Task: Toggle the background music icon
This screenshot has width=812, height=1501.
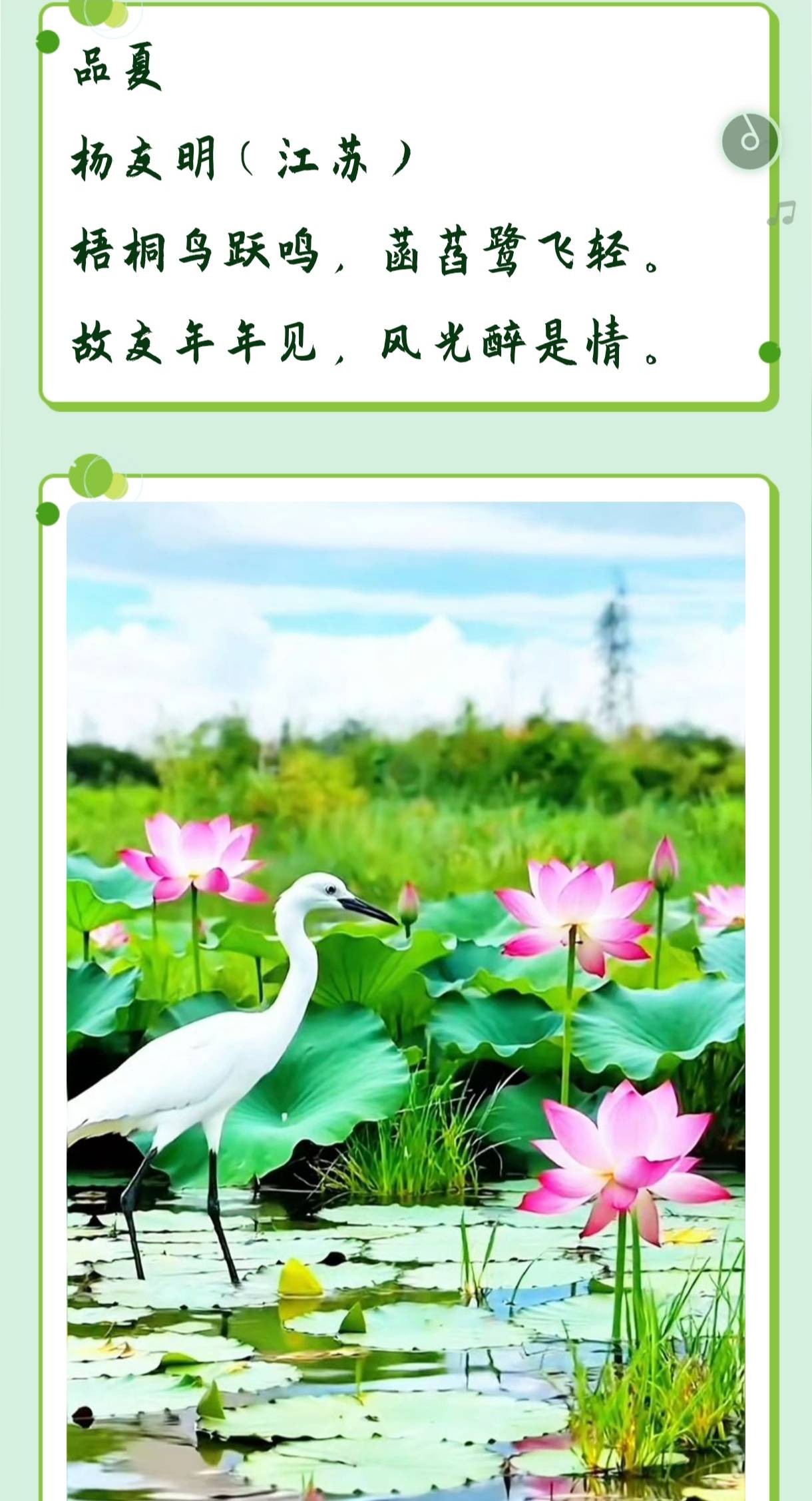Action: pos(750,141)
